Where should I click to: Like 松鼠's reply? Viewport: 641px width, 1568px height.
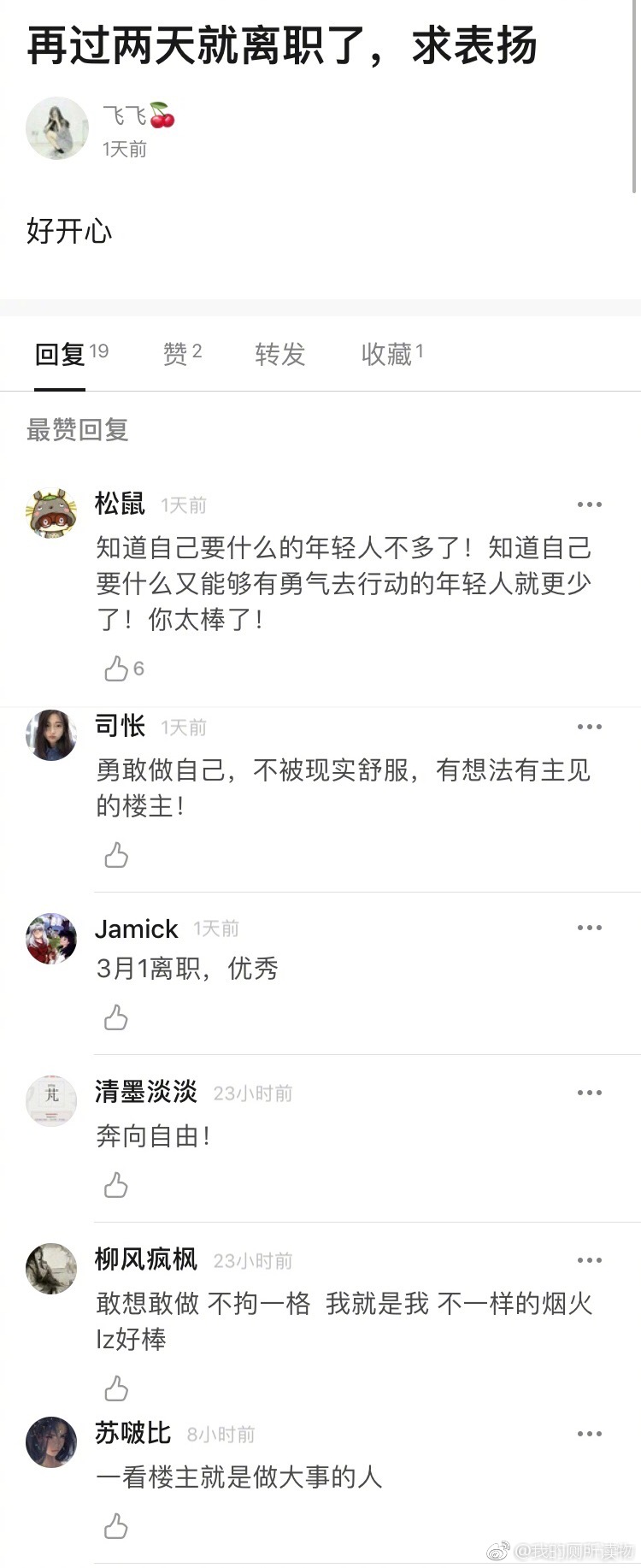pos(117,669)
